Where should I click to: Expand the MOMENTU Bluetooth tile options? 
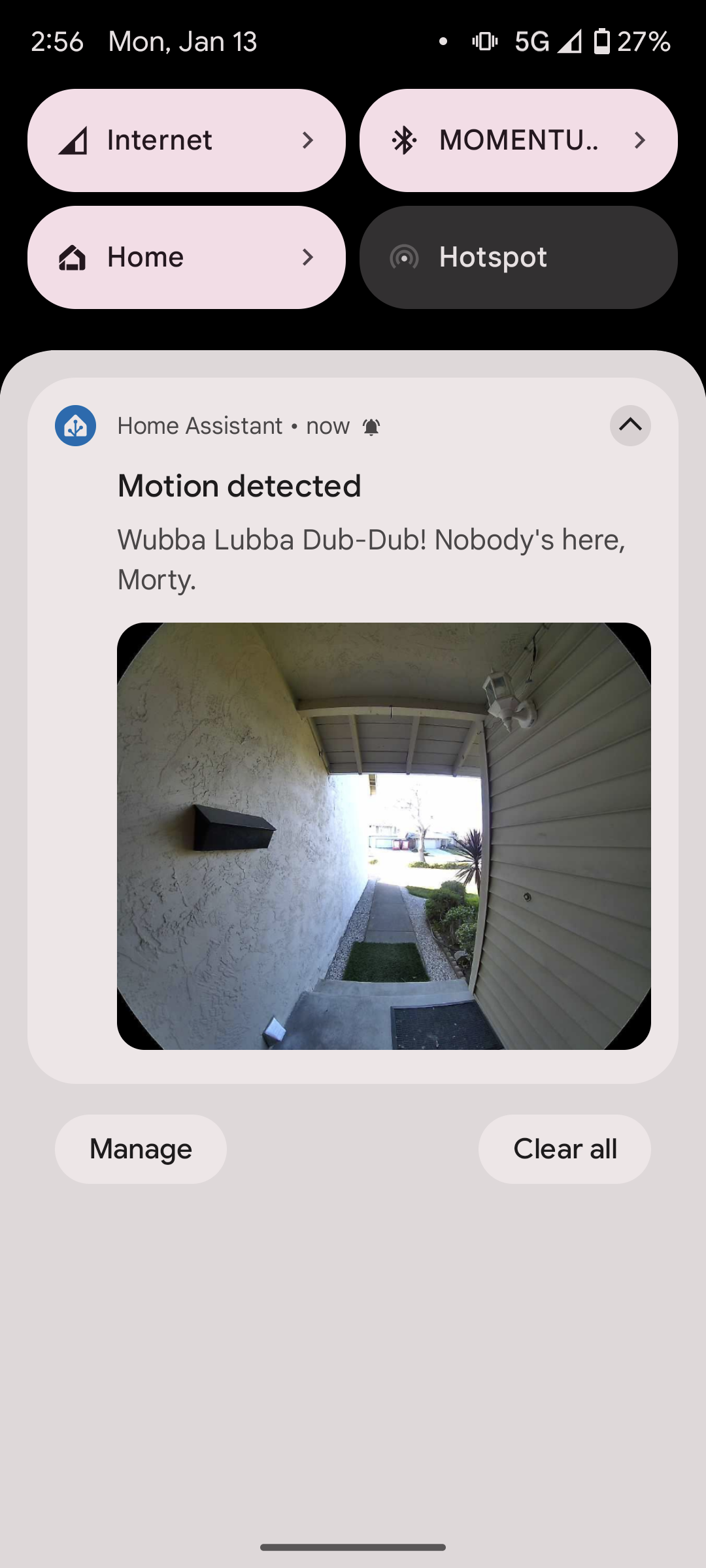click(639, 140)
